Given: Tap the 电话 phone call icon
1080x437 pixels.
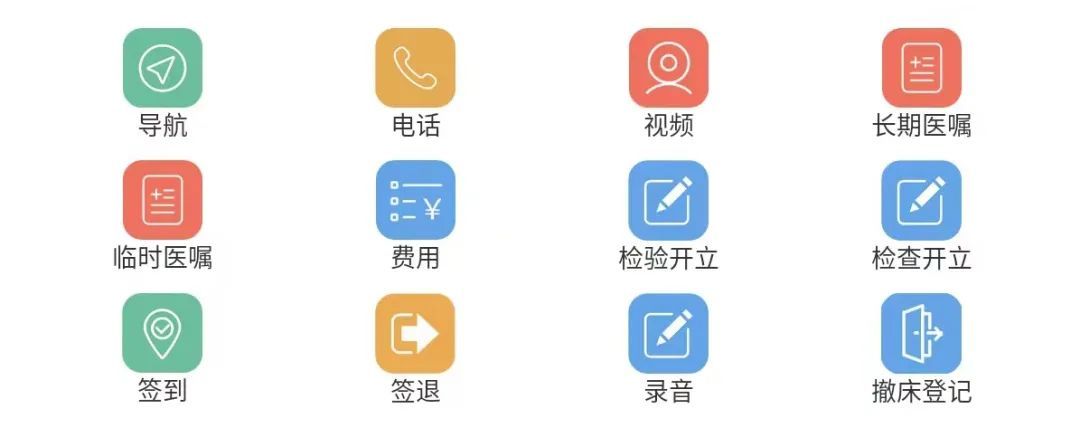Looking at the screenshot, I should click(x=415, y=68).
